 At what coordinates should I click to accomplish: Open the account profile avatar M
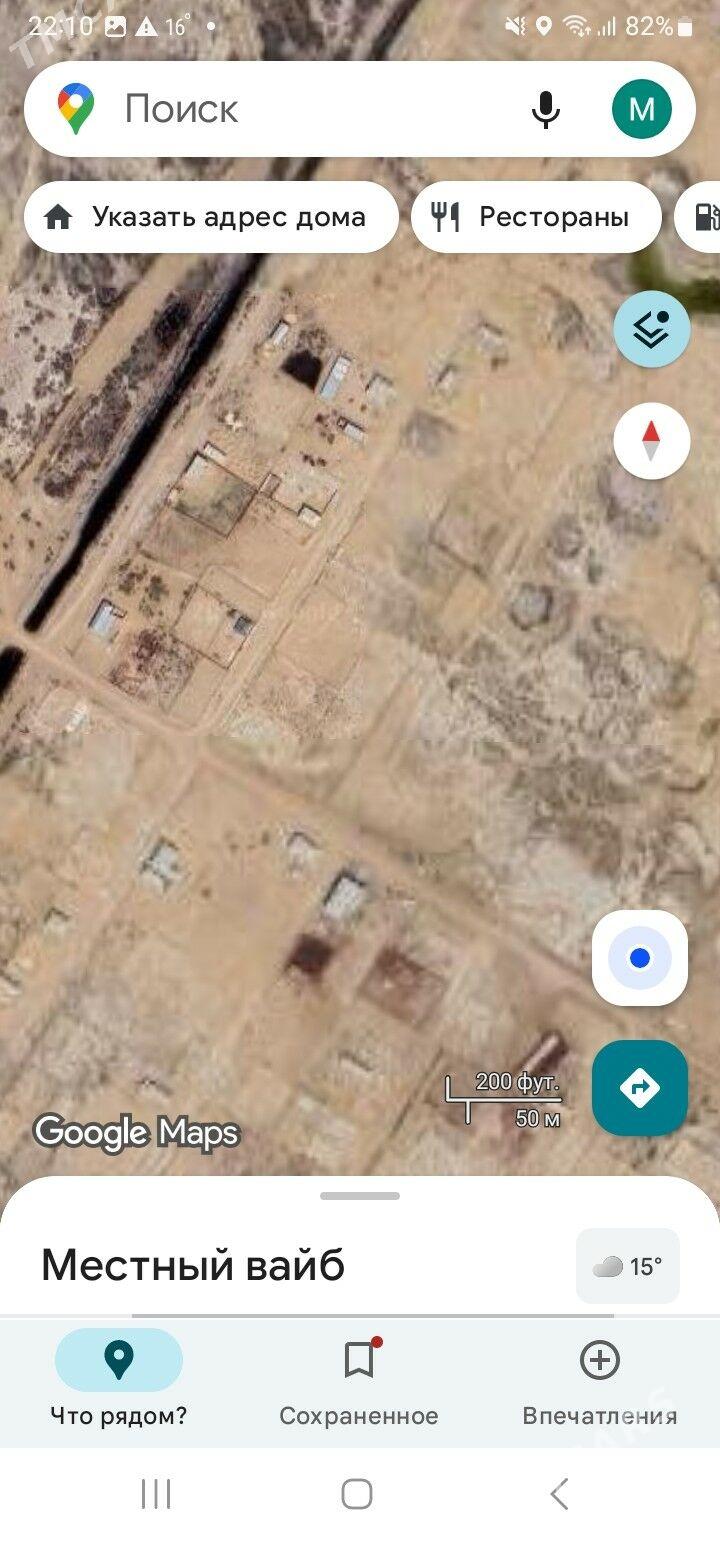tap(641, 109)
